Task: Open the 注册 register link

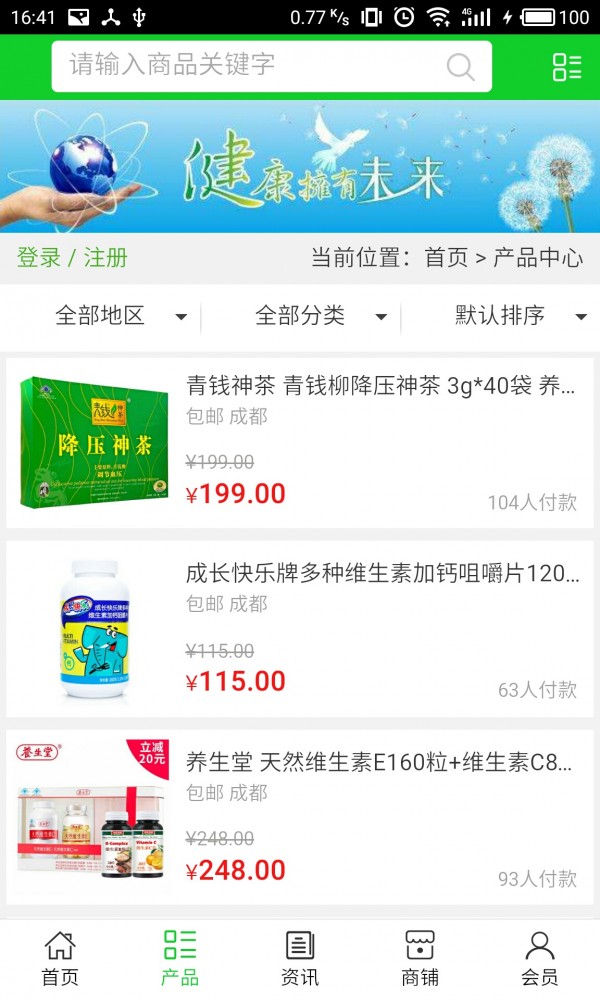Action: coord(106,258)
